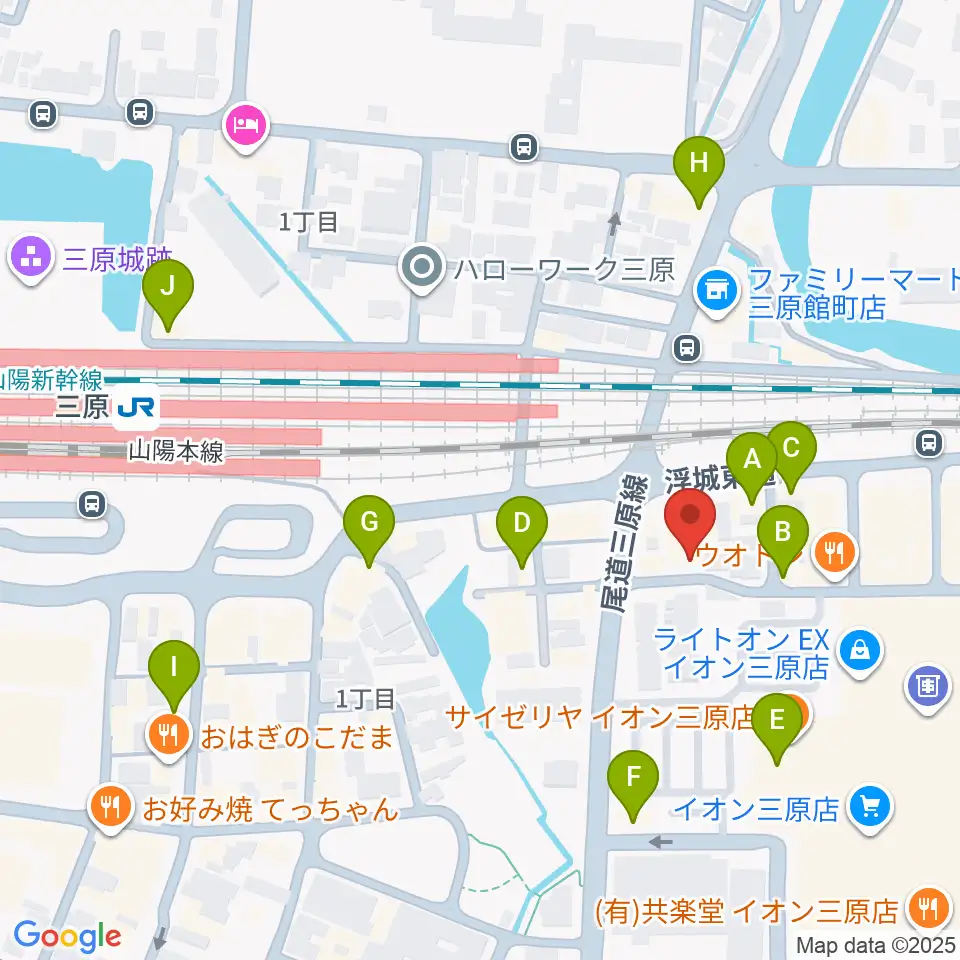960x960 pixels.
Task: Tap the ライトオン EX イオン三原店 pin
Action: [x=860, y=653]
